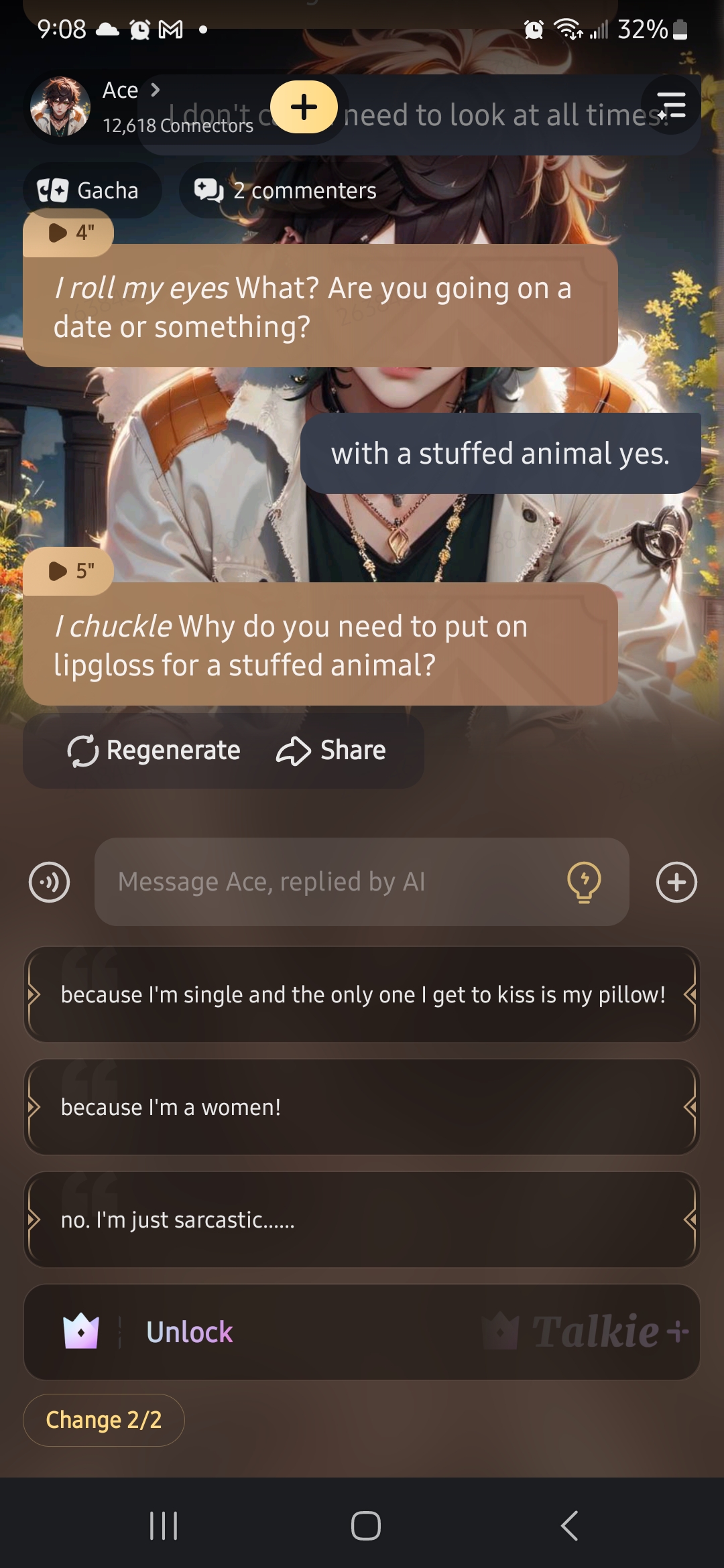Share this conversation

point(331,750)
